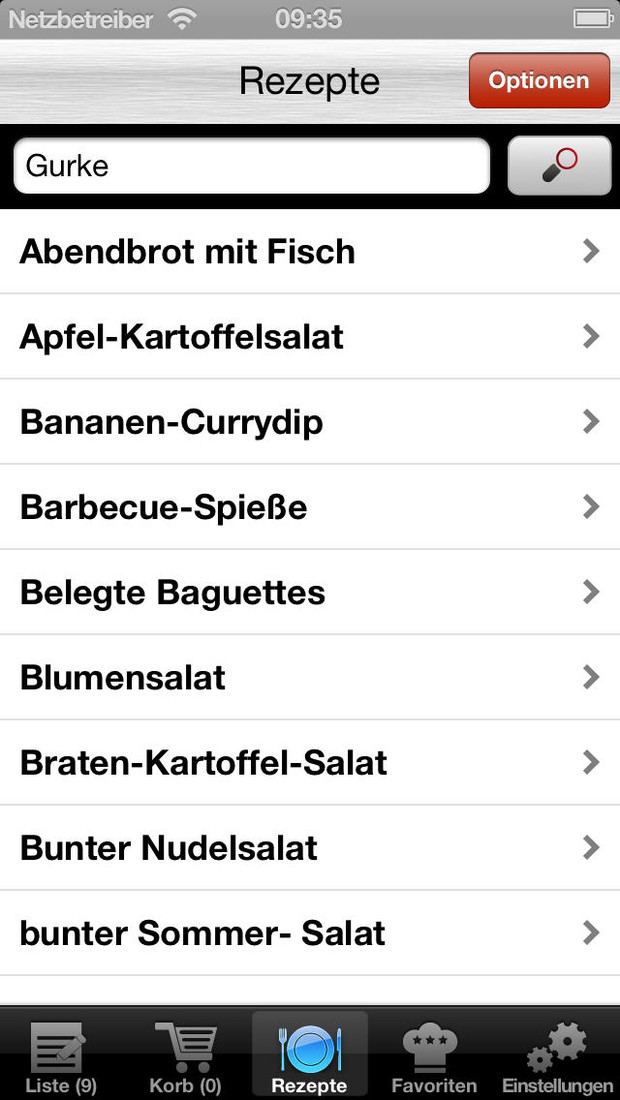This screenshot has height=1100, width=620.
Task: Open recipe Abendbrot mit Fisch
Action: point(310,251)
